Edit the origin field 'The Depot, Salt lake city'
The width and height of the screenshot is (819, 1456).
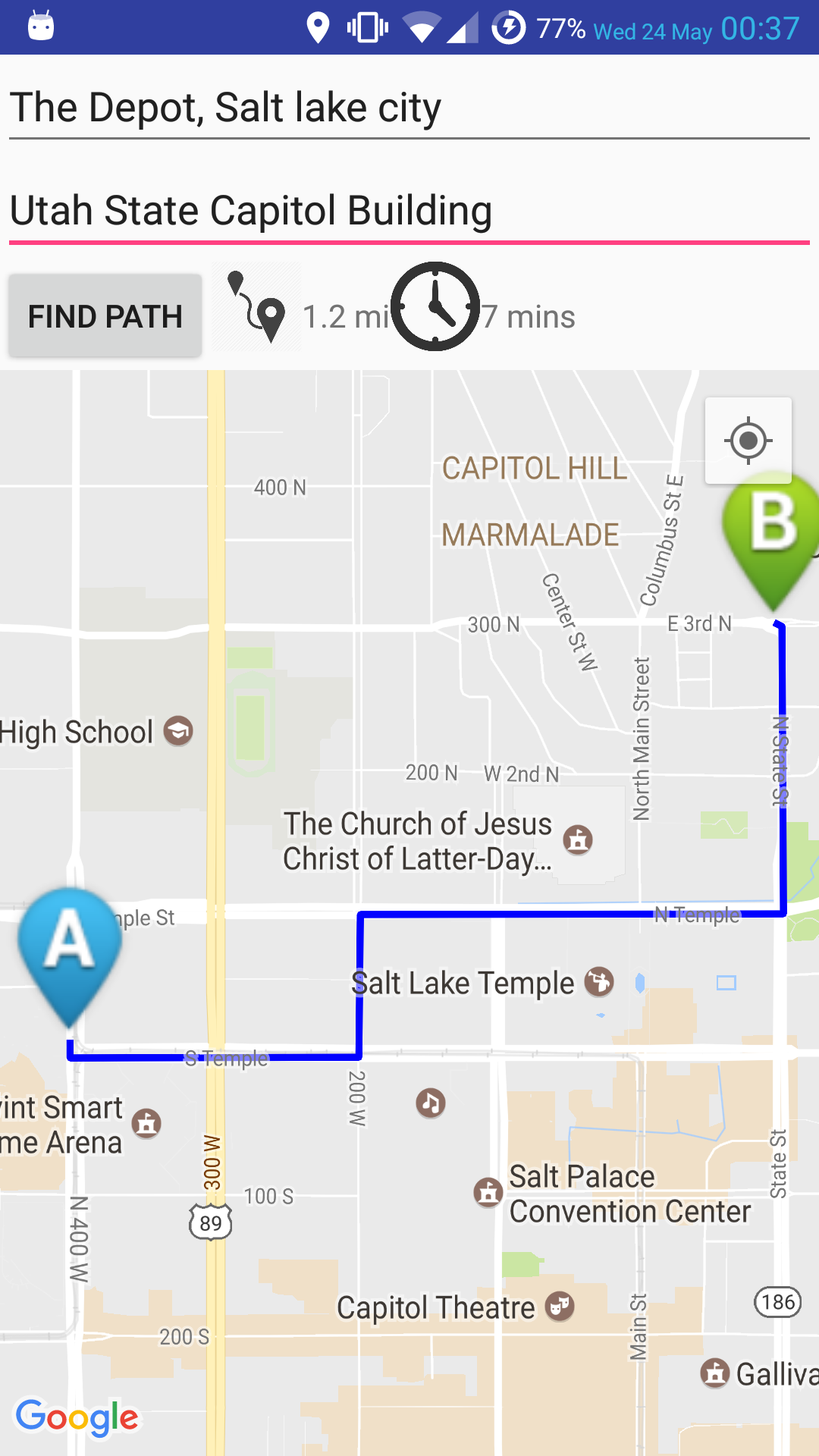coord(409,108)
